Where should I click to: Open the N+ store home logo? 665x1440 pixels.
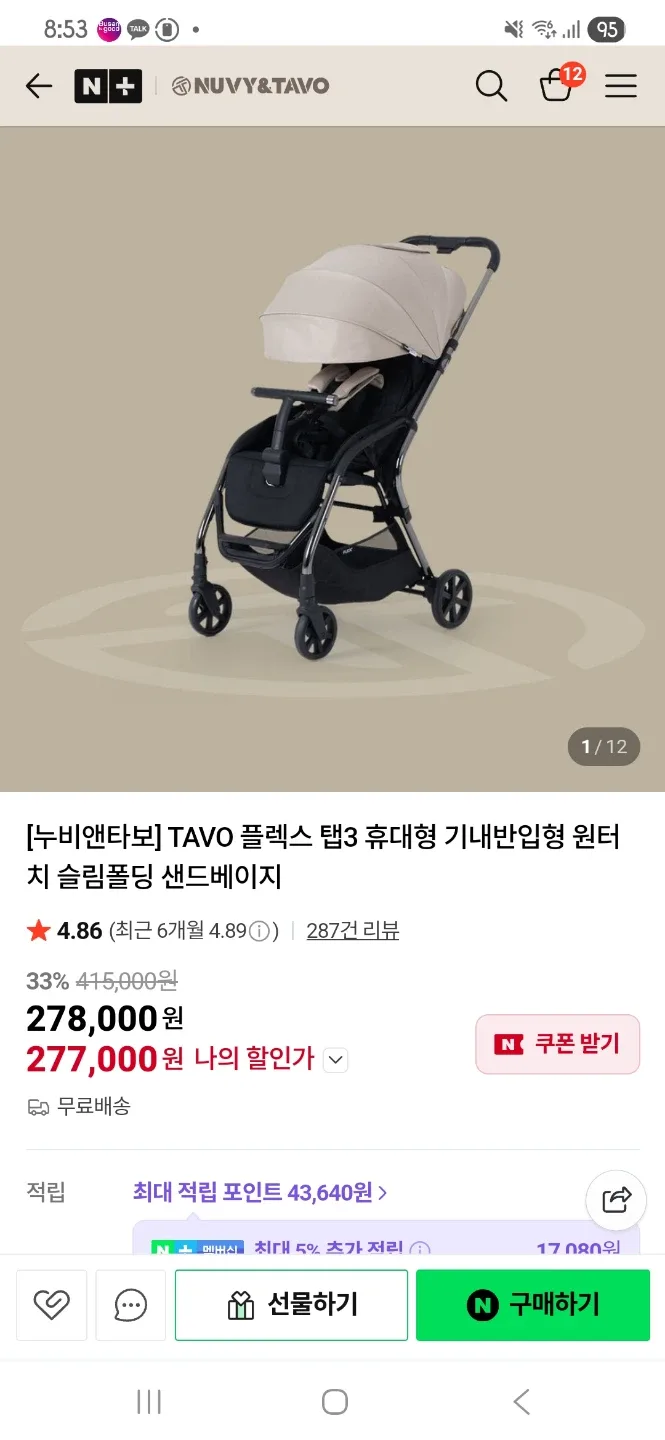click(108, 86)
